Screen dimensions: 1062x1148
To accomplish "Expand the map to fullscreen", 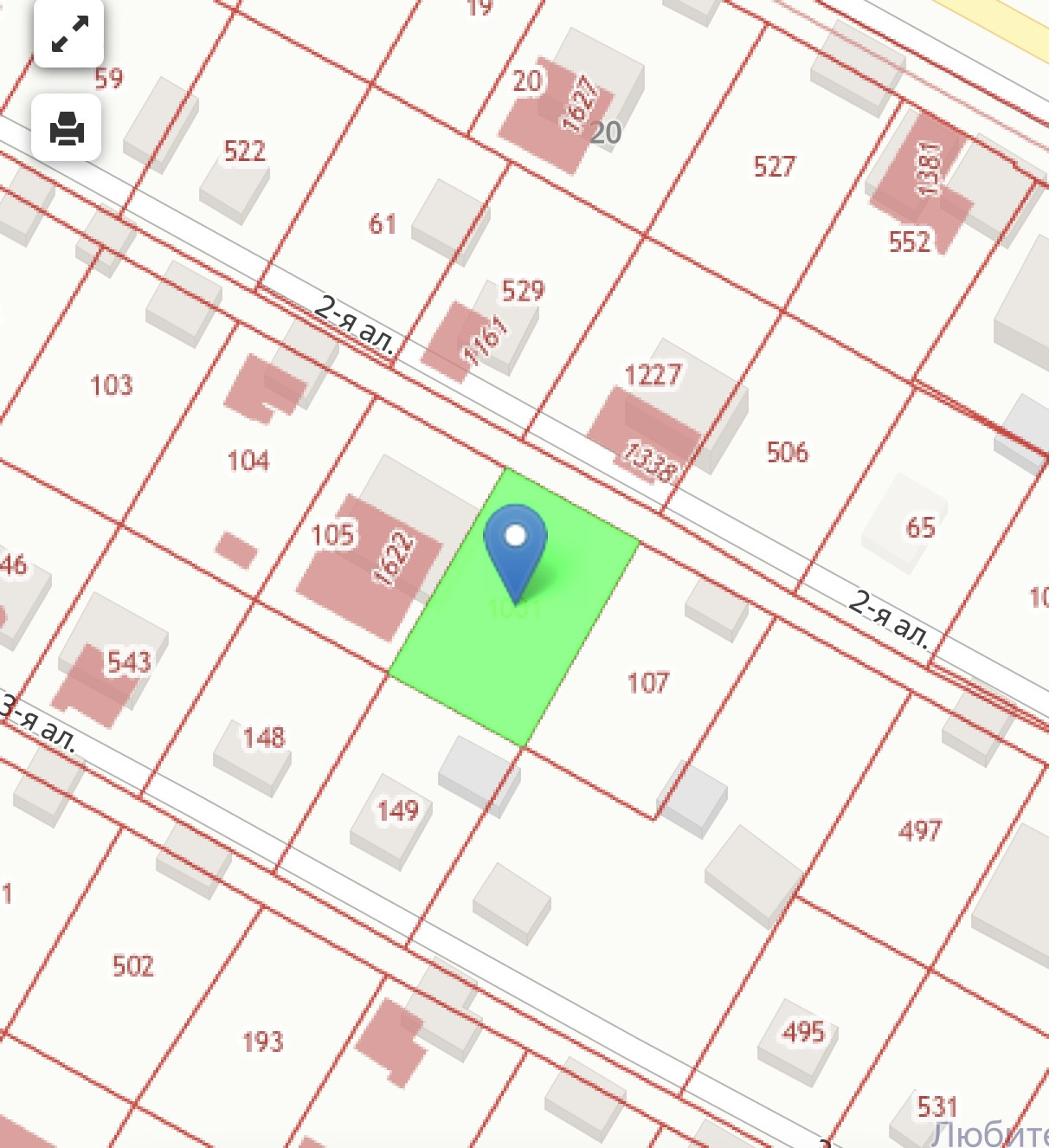I will [x=68, y=34].
